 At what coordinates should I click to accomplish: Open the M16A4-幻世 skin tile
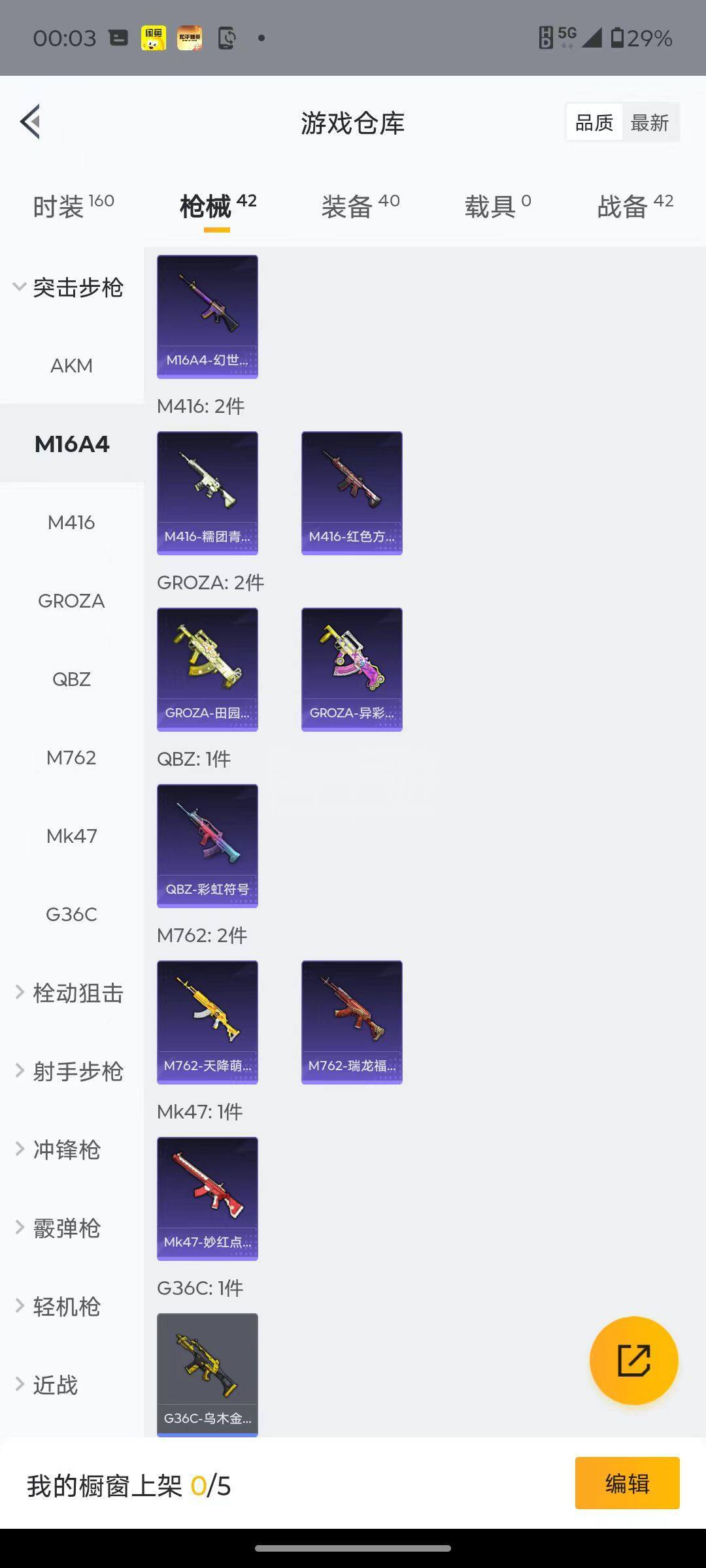coord(207,316)
